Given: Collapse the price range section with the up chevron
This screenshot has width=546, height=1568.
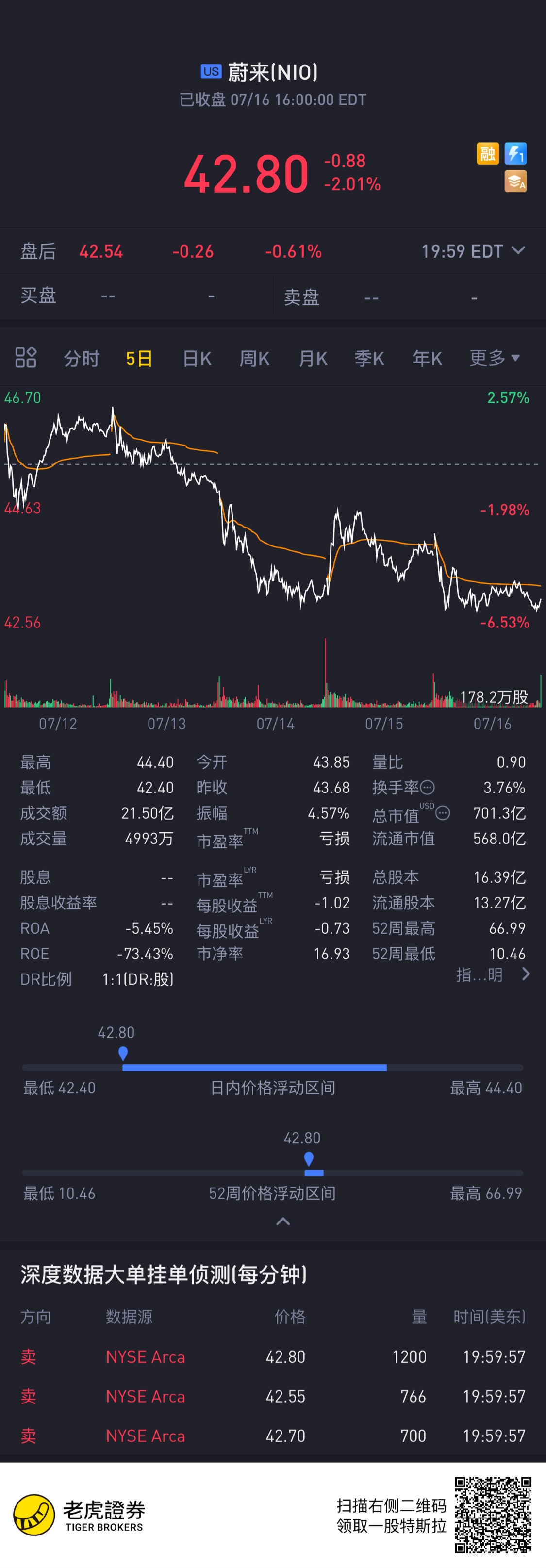Looking at the screenshot, I should 283,1221.
